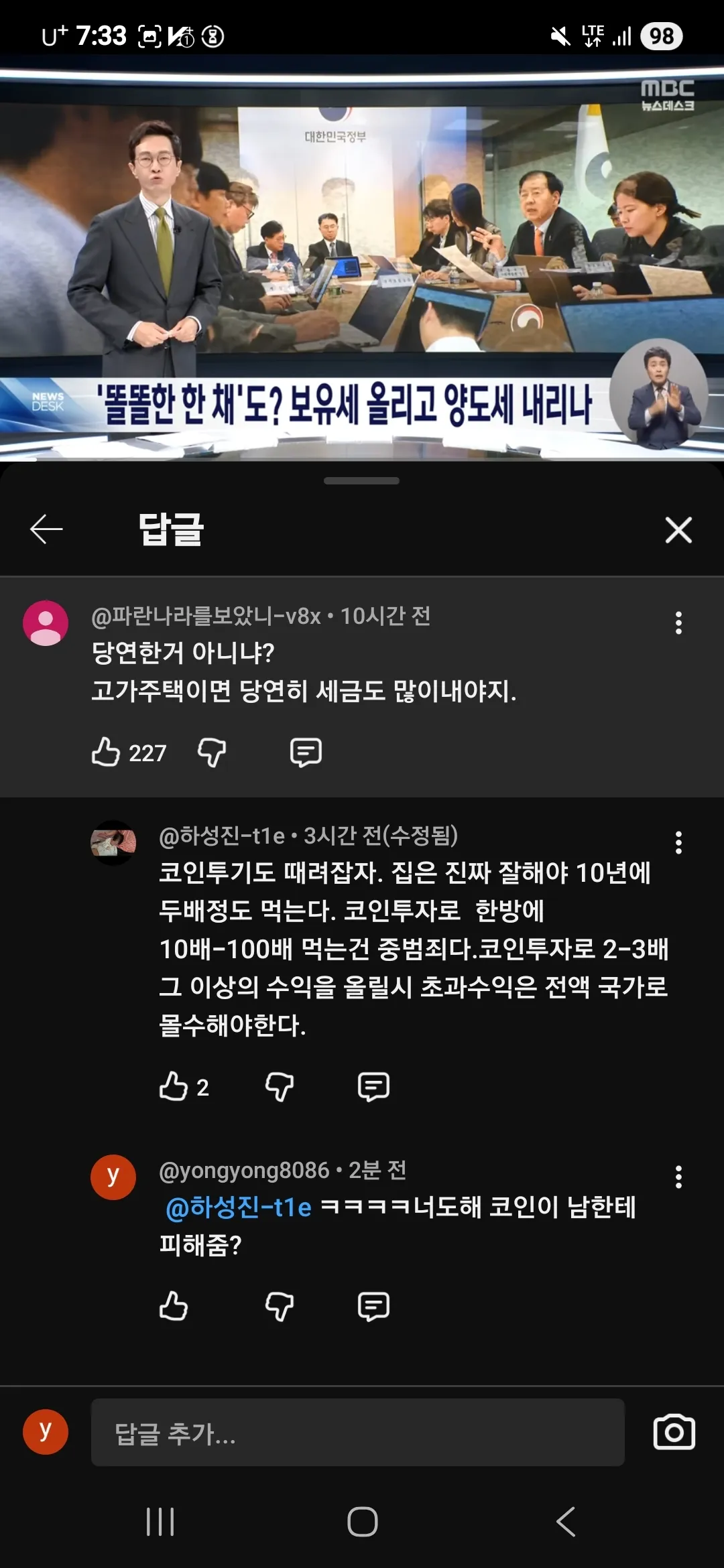This screenshot has width=724, height=1568.
Task: Like the reply by @yongyong8086
Action: click(174, 1306)
